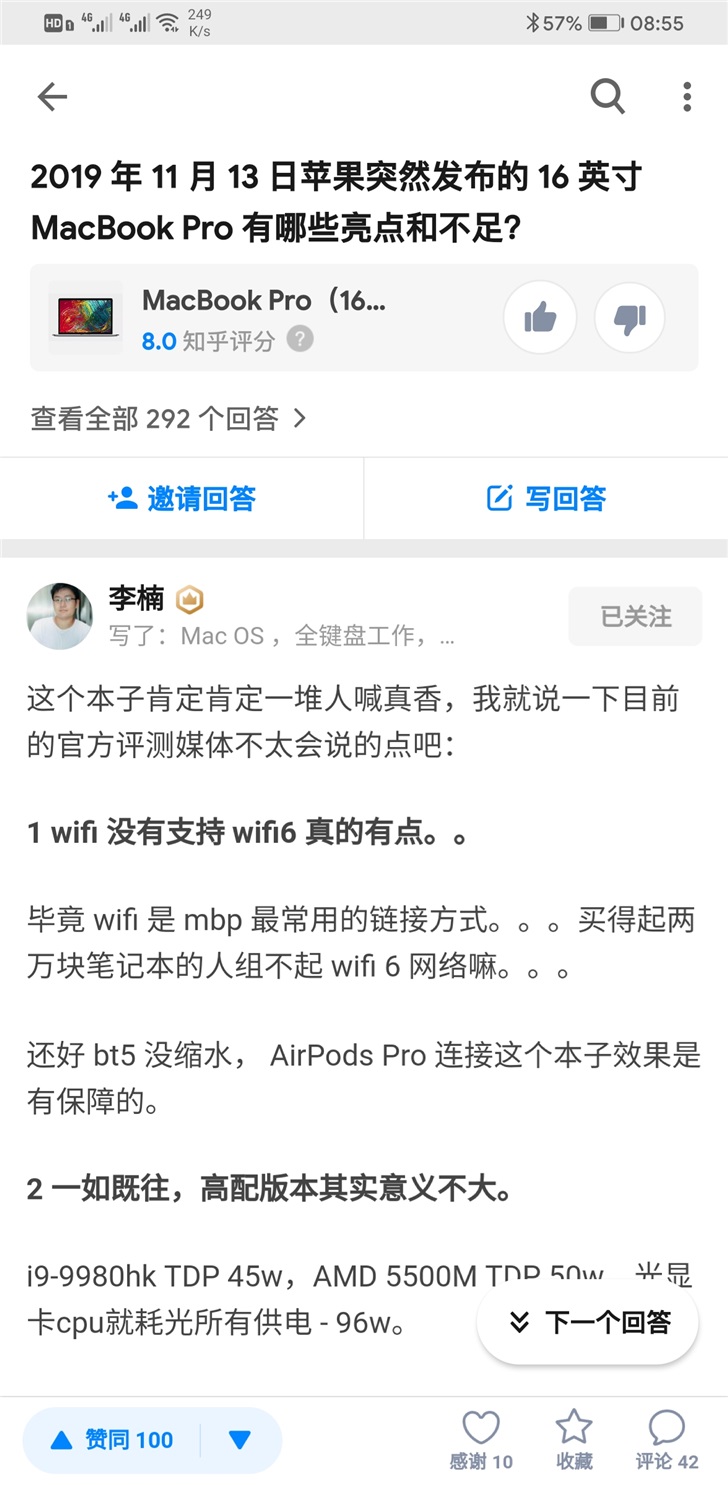Open the MacBook Pro product card
Screen dimensions: 728x1485
(265, 318)
